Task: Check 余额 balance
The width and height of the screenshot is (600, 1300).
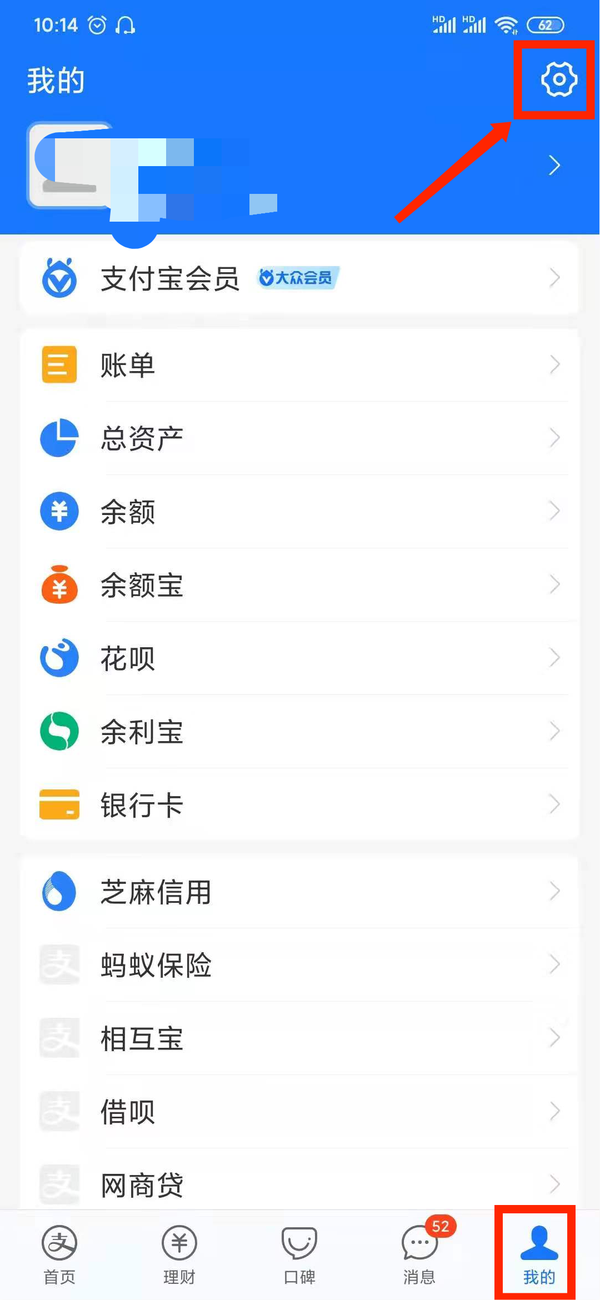Action: [300, 512]
